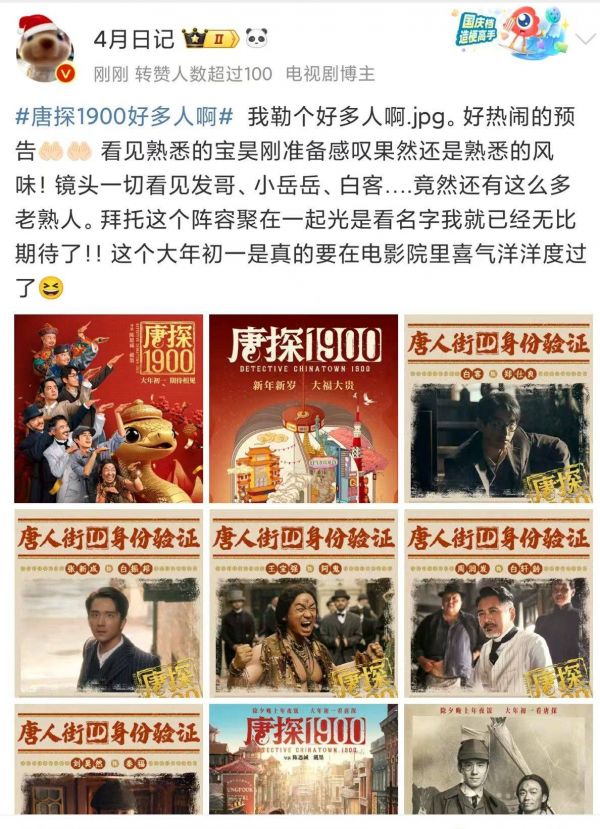The width and height of the screenshot is (600, 829).
Task: View the 白客 ID verification image
Action: (498, 408)
